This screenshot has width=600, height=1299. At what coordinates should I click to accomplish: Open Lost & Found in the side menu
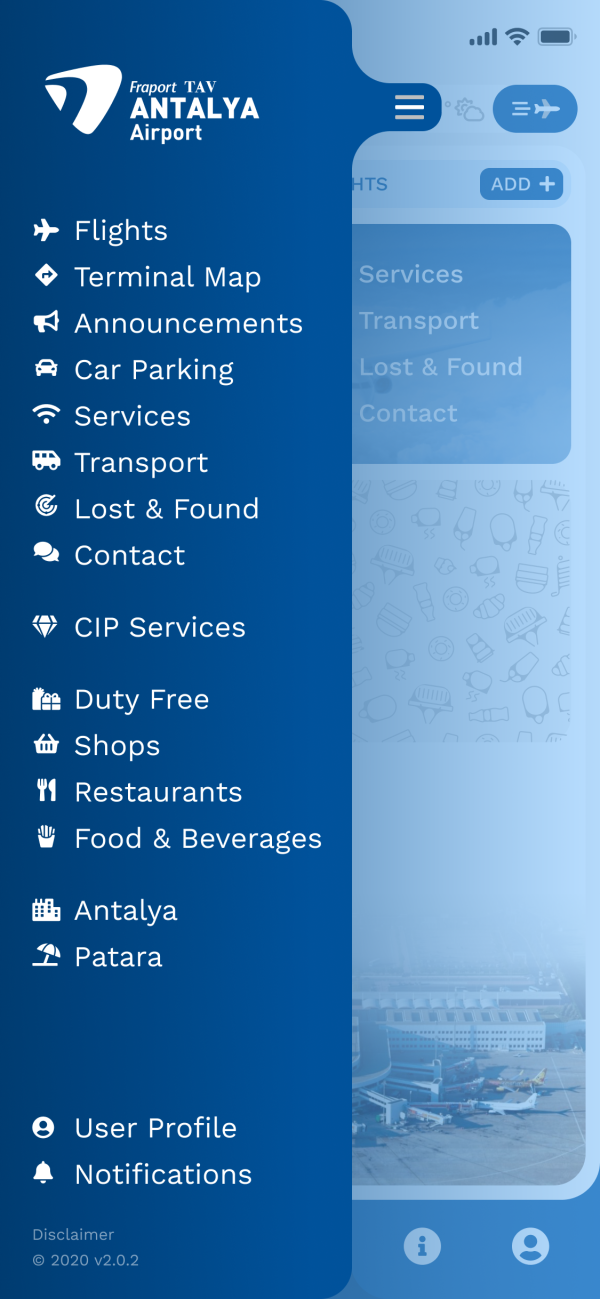click(x=166, y=509)
